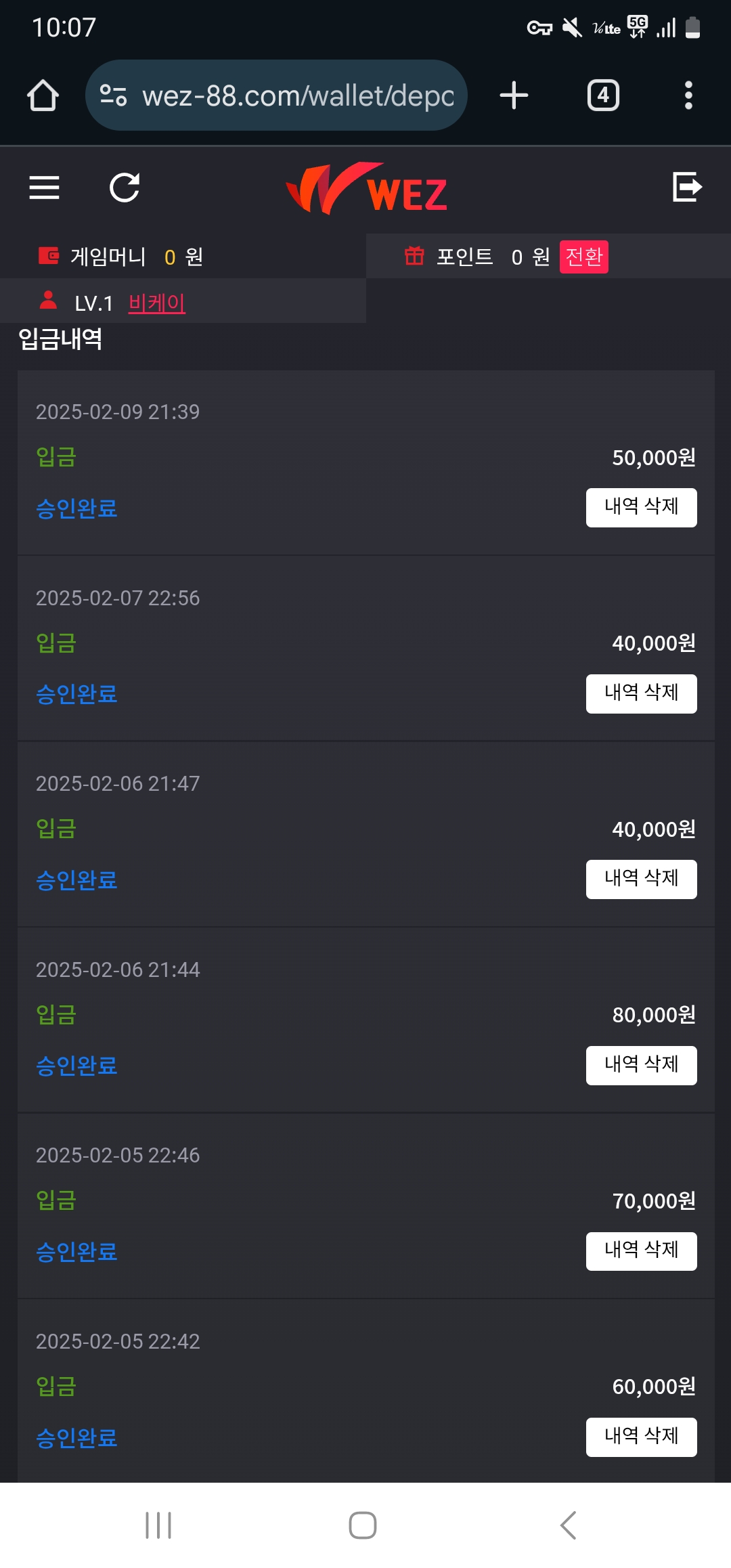Delete the 2025-02-05 22:46 deposit record
The width and height of the screenshot is (731, 1568).
[x=641, y=1250]
